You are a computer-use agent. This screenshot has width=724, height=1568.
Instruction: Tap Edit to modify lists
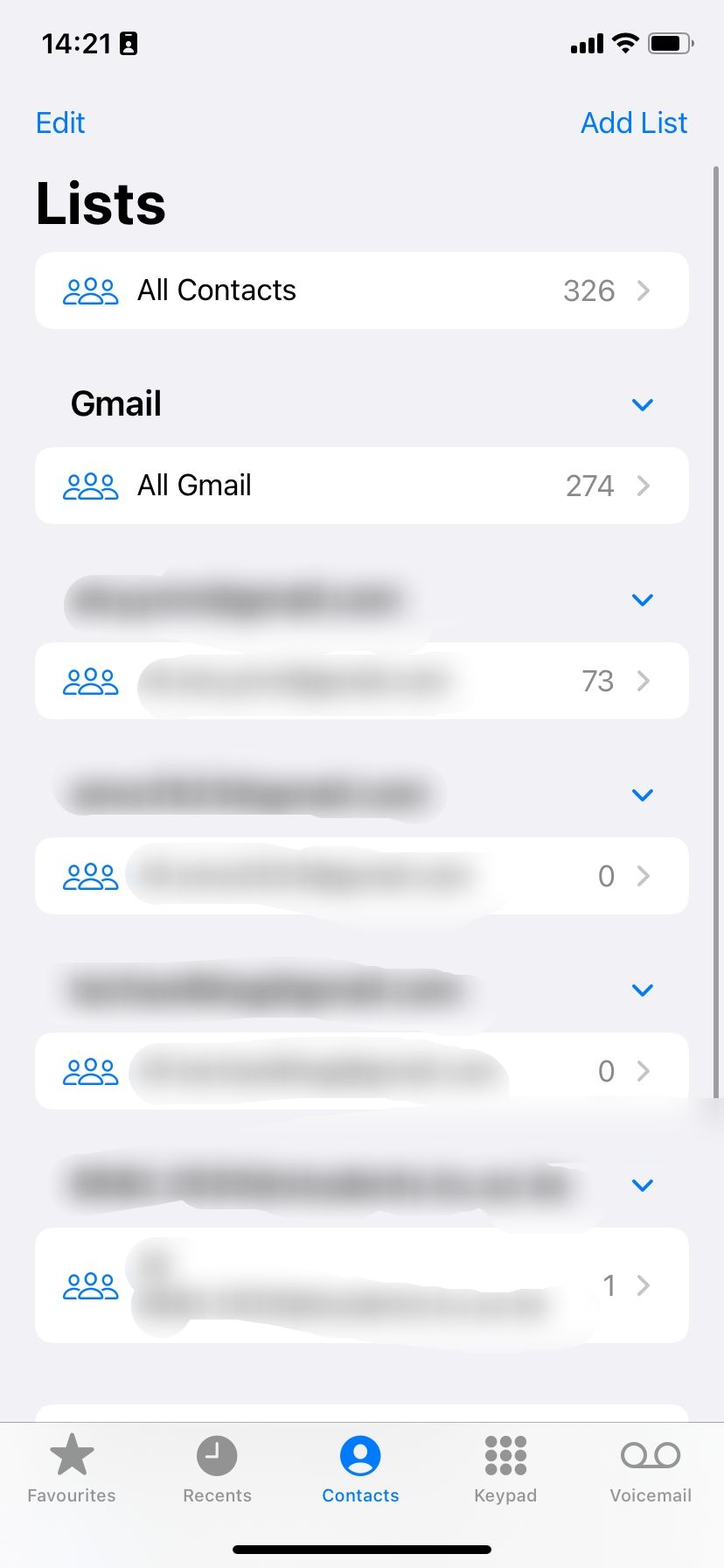[60, 122]
